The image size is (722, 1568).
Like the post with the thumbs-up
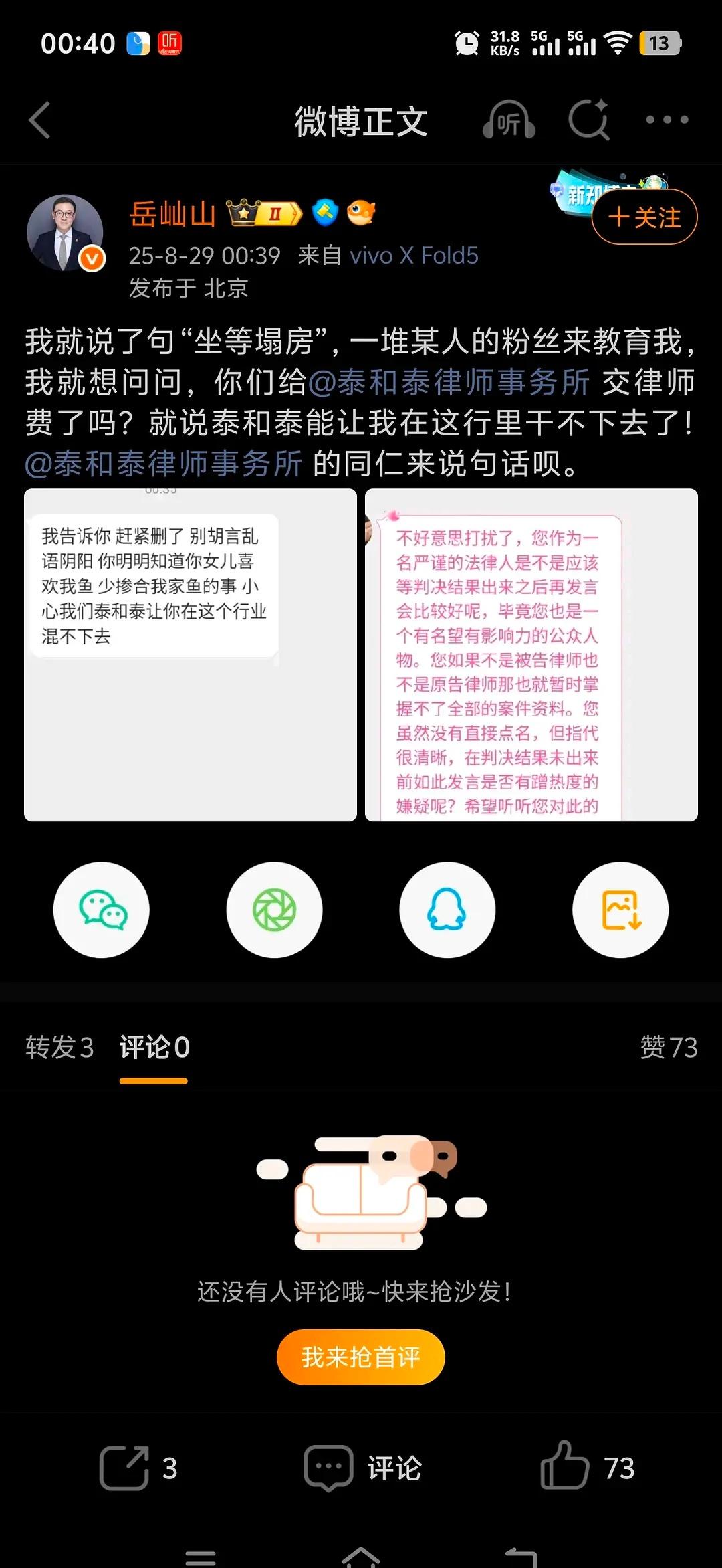[587, 1466]
